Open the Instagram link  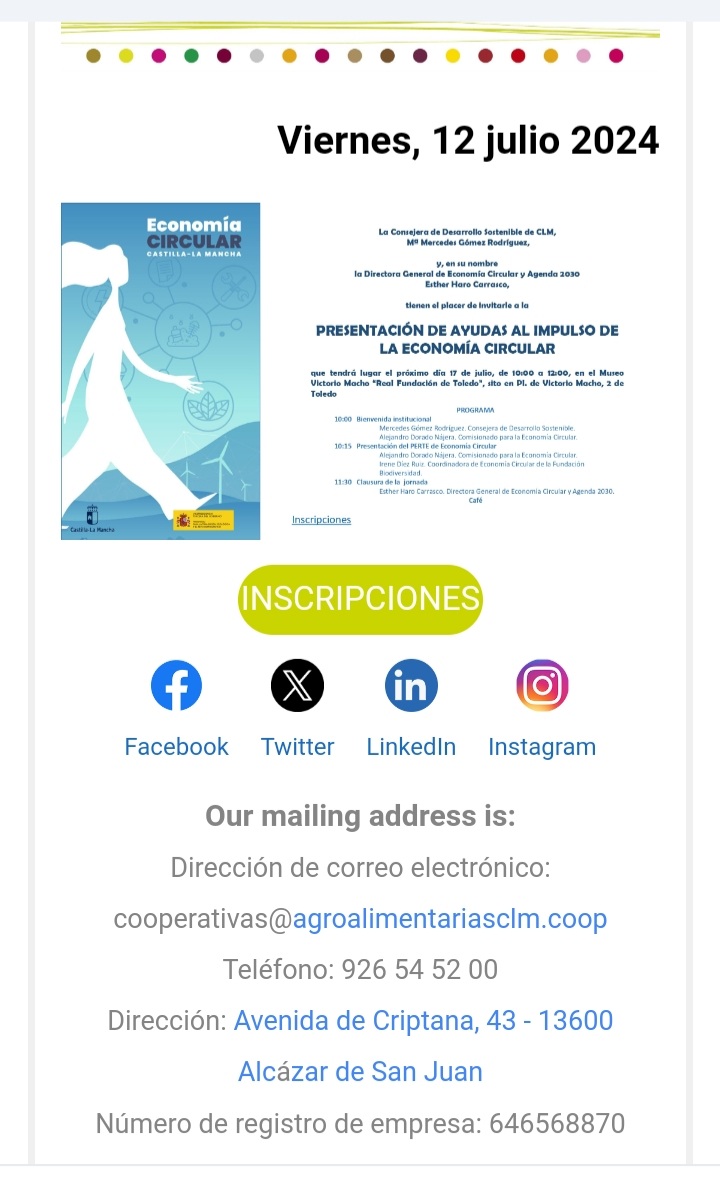(542, 686)
